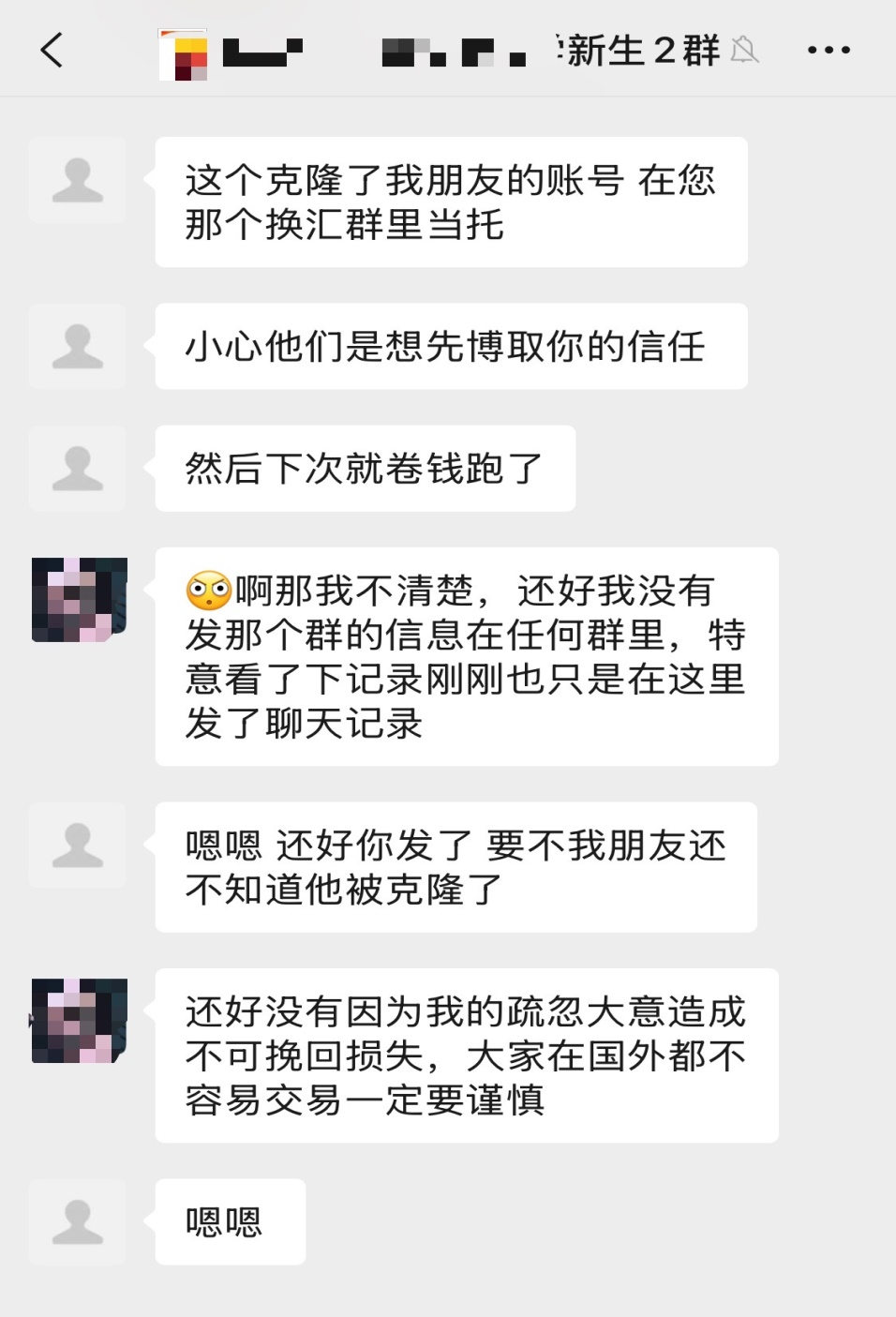The image size is (896, 1317).
Task: Open avatar next to '小心他们是想先博取你的信任'
Action: click(77, 347)
